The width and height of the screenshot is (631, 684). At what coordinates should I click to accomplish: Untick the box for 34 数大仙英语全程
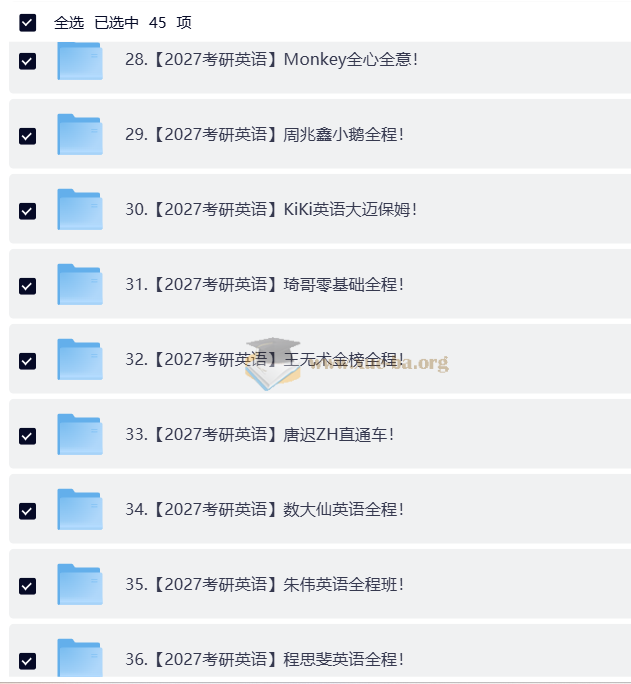tap(27, 511)
